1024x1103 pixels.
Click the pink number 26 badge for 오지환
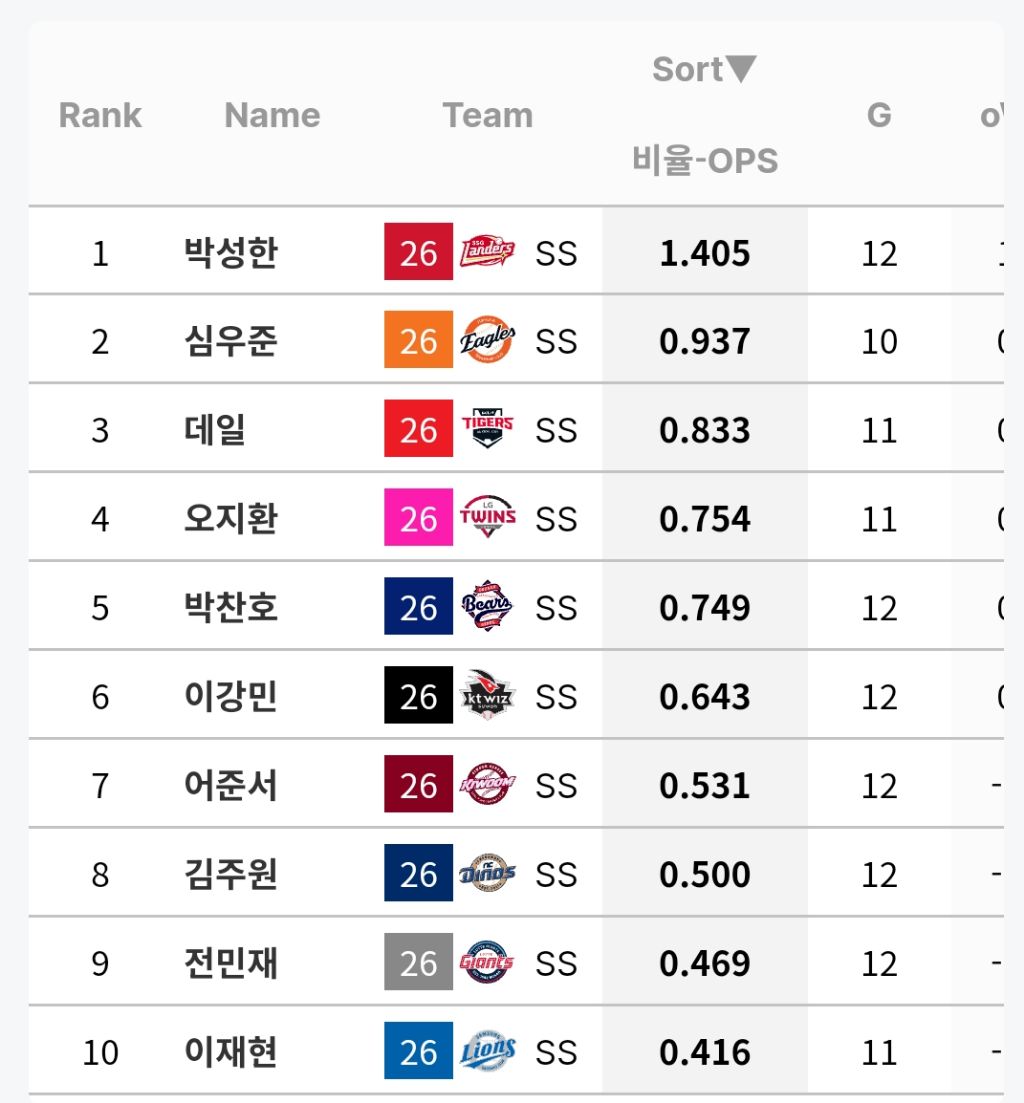[417, 519]
